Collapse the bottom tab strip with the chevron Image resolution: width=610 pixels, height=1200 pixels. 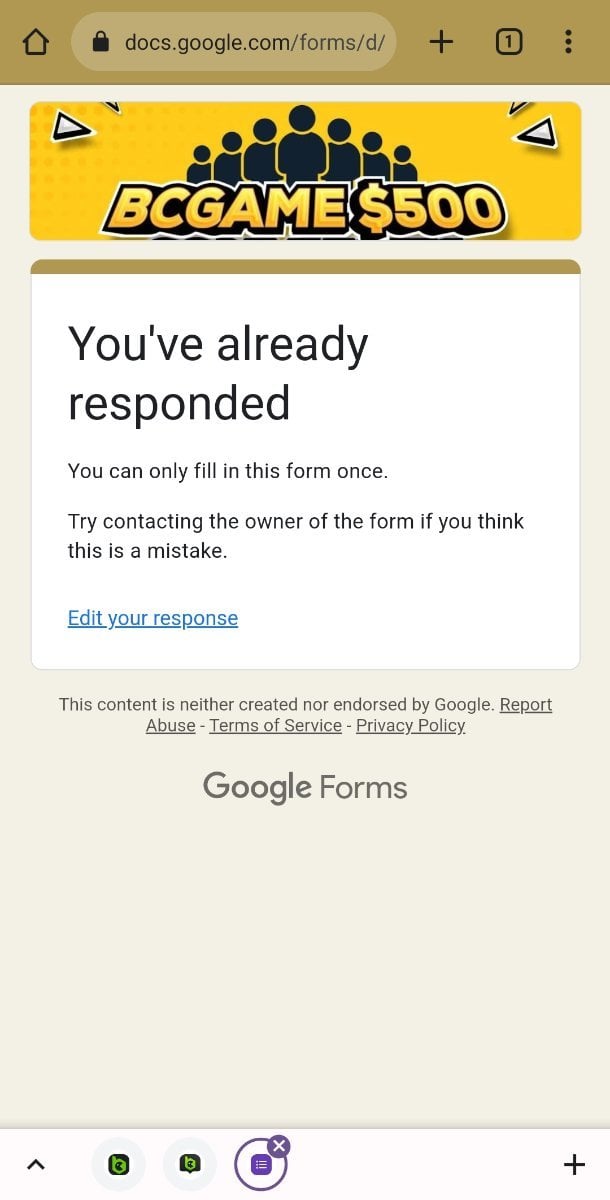(36, 1164)
